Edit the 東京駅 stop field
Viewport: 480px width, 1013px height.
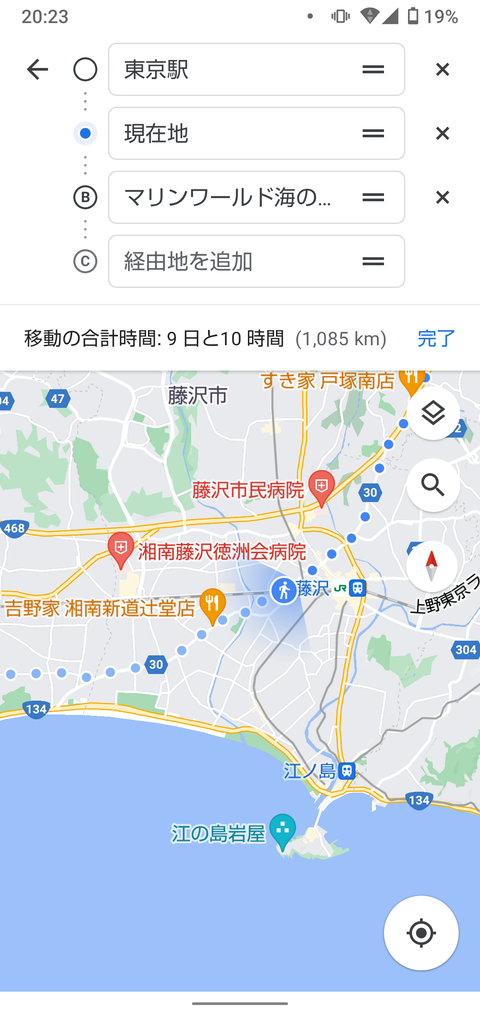[x=256, y=69]
